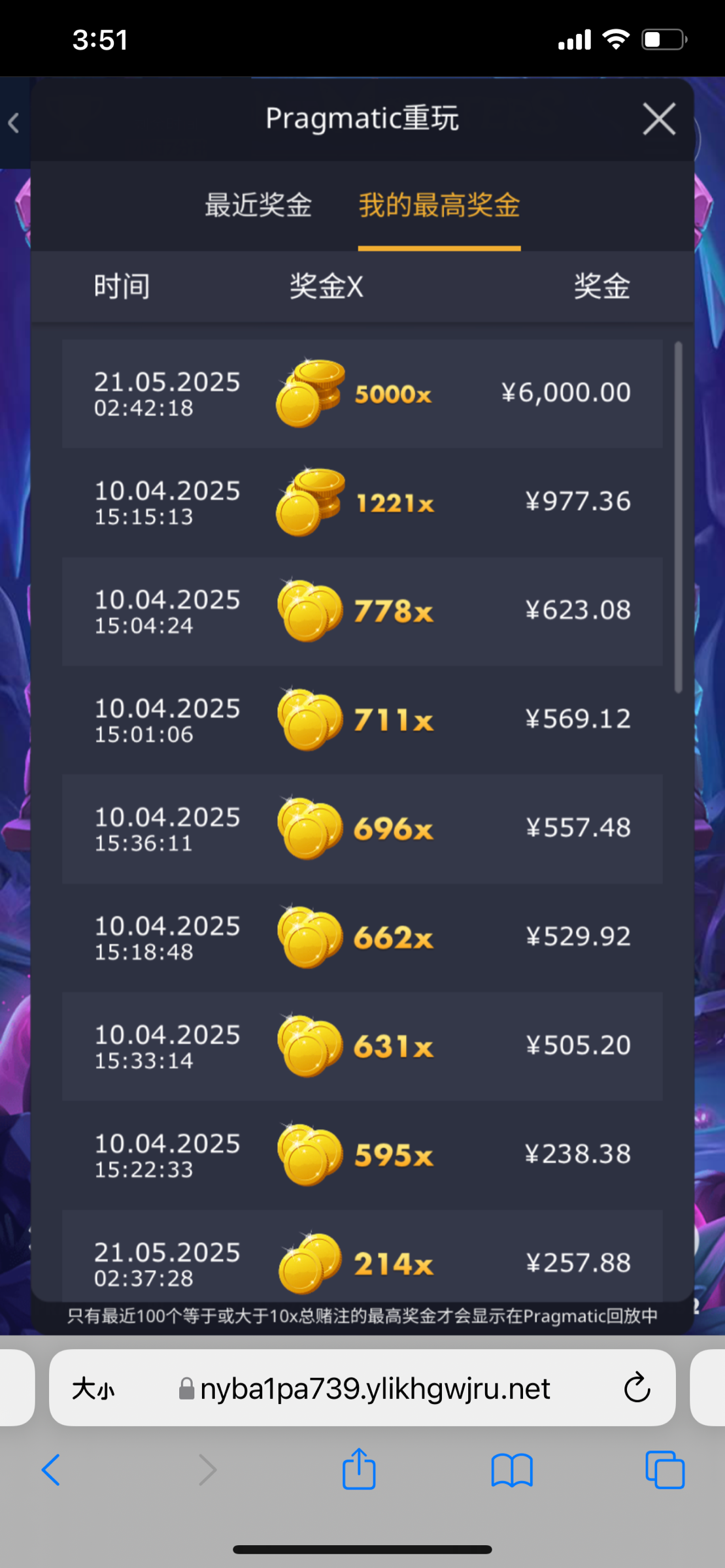
Task: Share this page from Safari
Action: (359, 1468)
